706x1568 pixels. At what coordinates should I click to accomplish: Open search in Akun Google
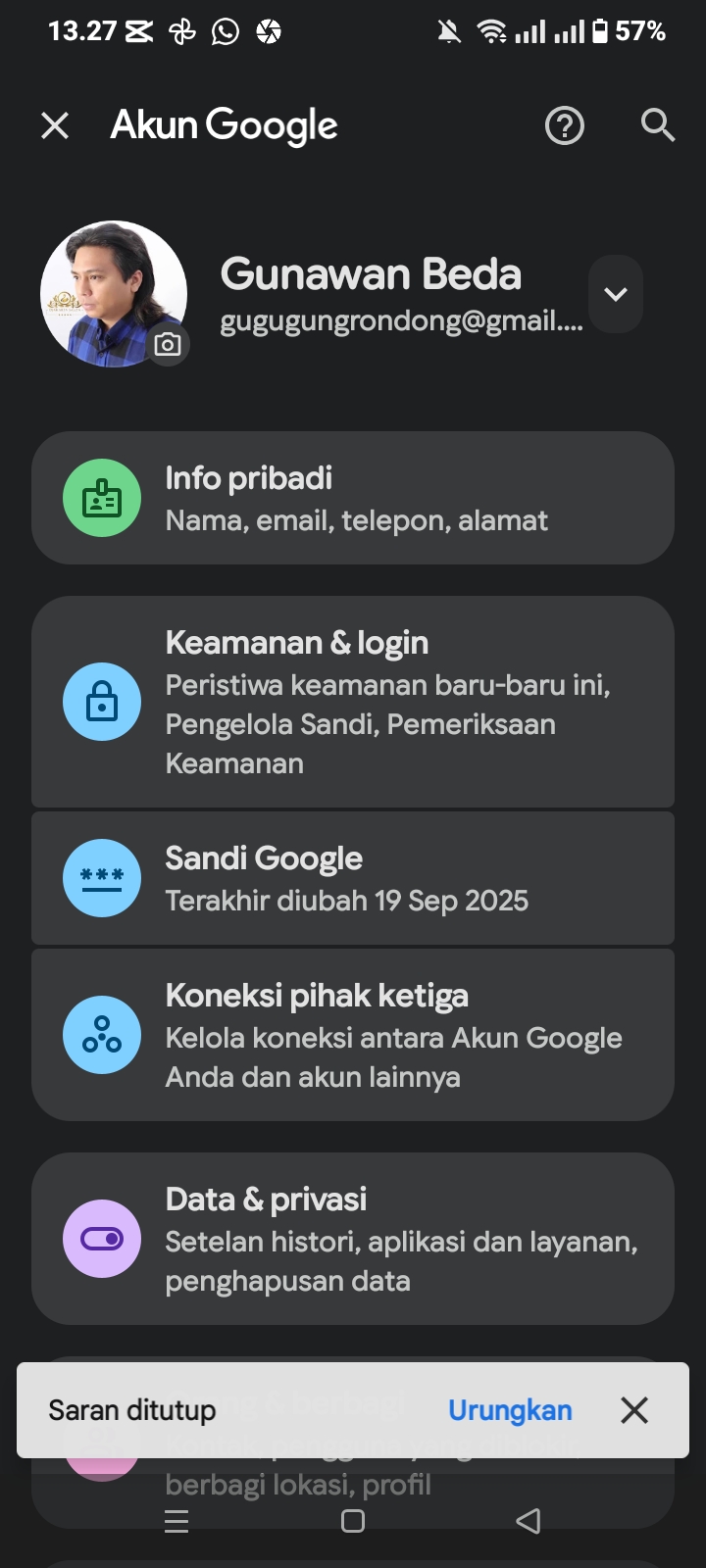tap(657, 125)
